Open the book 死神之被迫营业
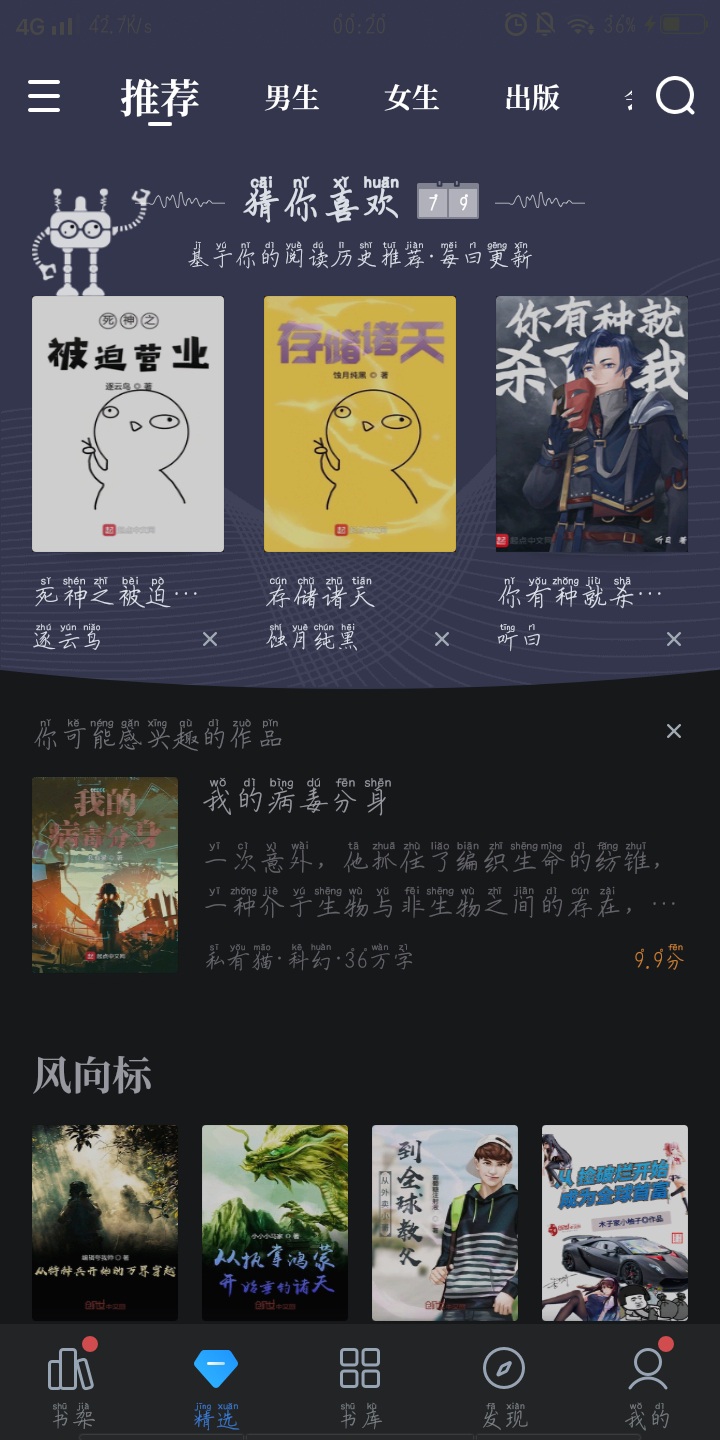The width and height of the screenshot is (720, 1440). [x=128, y=424]
